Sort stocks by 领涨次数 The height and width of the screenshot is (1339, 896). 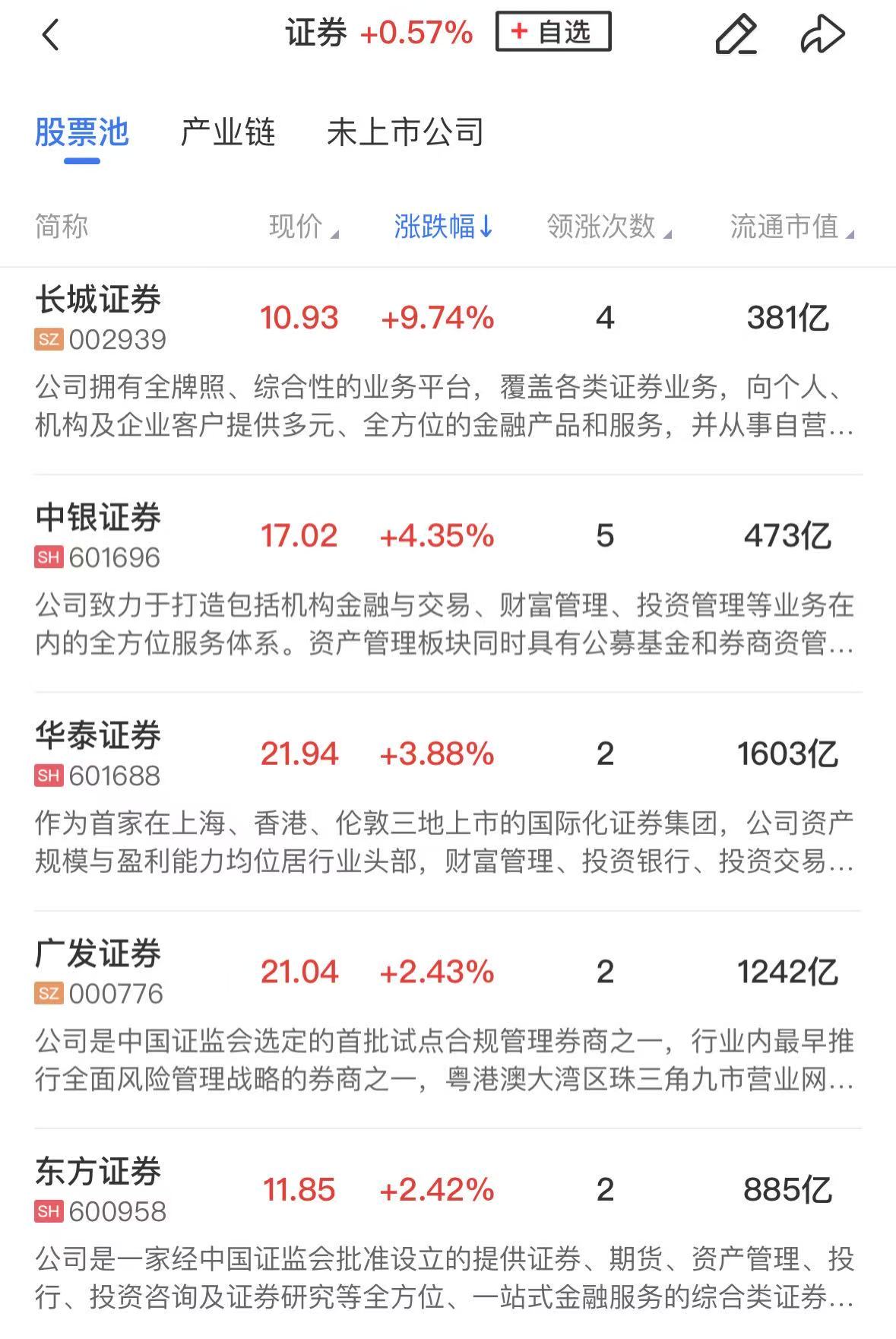click(x=608, y=227)
